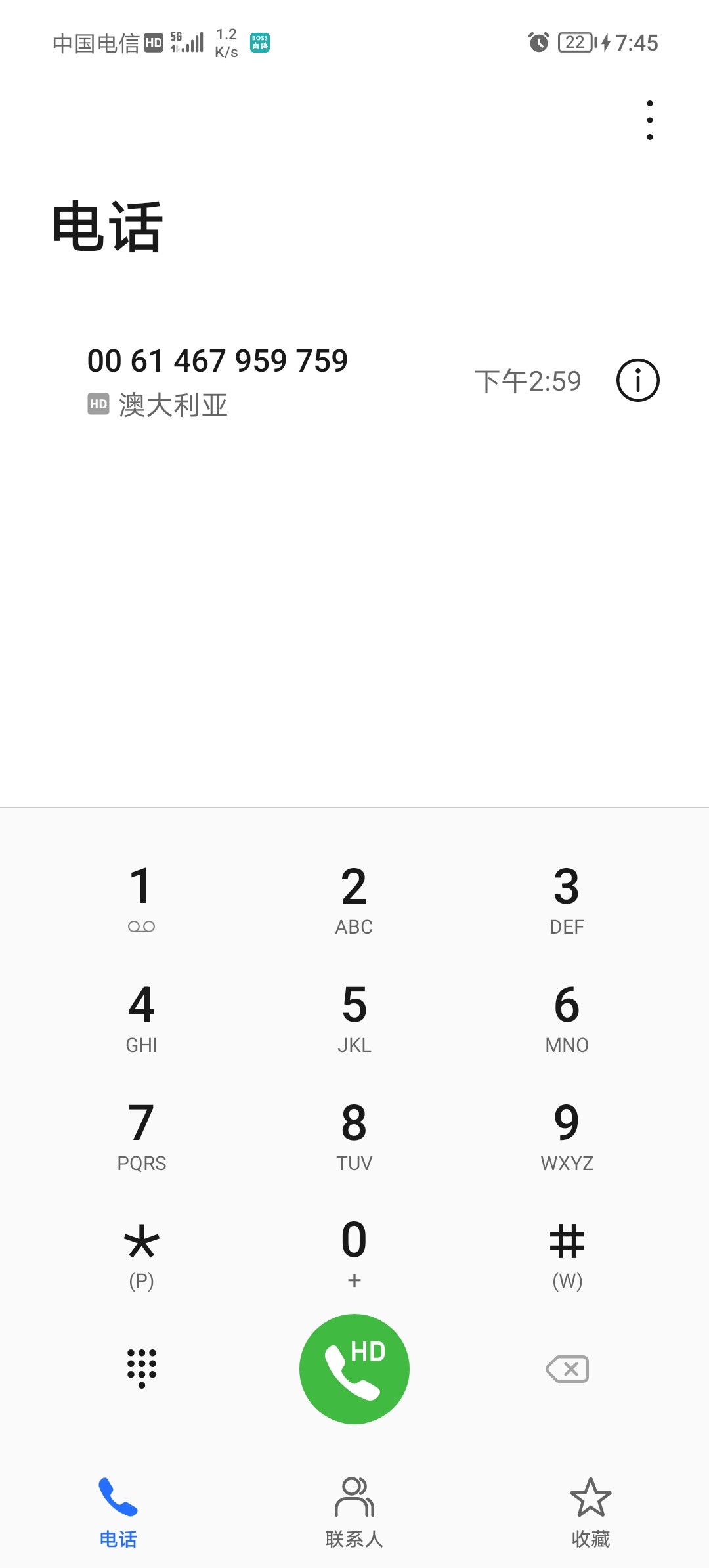Collapse the dialpad with the keypad icon

click(x=141, y=1368)
